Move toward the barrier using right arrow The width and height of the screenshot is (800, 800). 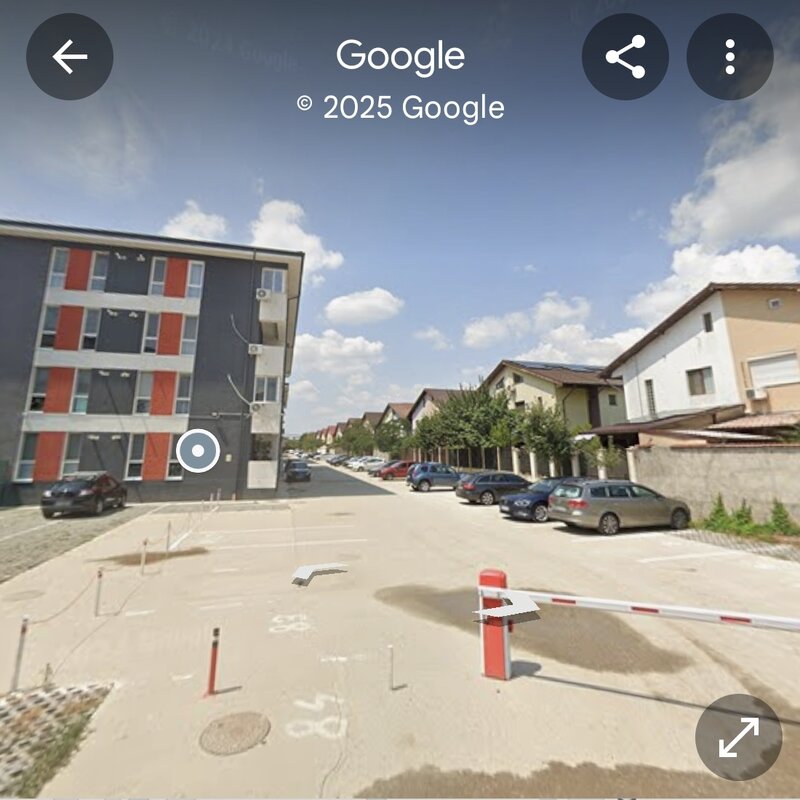tap(510, 605)
